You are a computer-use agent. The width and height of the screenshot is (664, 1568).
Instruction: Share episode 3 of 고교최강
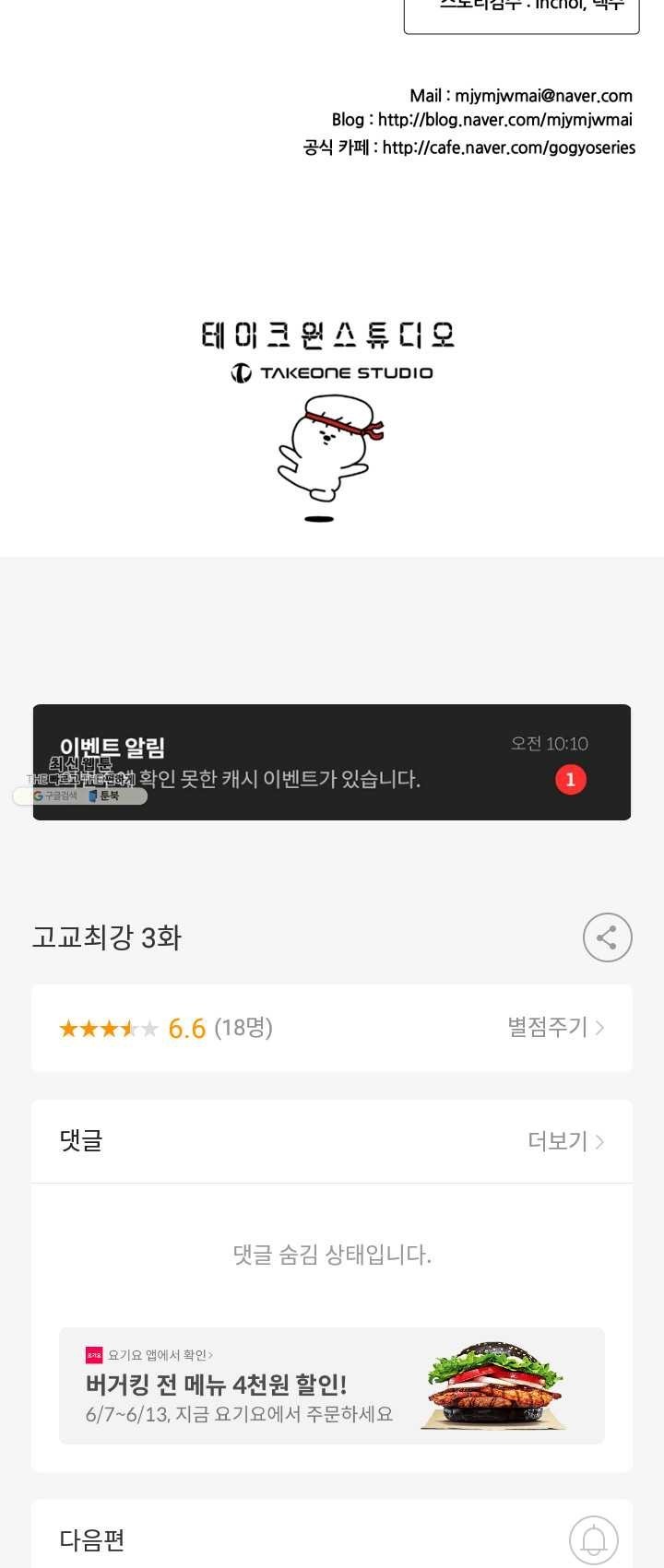click(607, 937)
